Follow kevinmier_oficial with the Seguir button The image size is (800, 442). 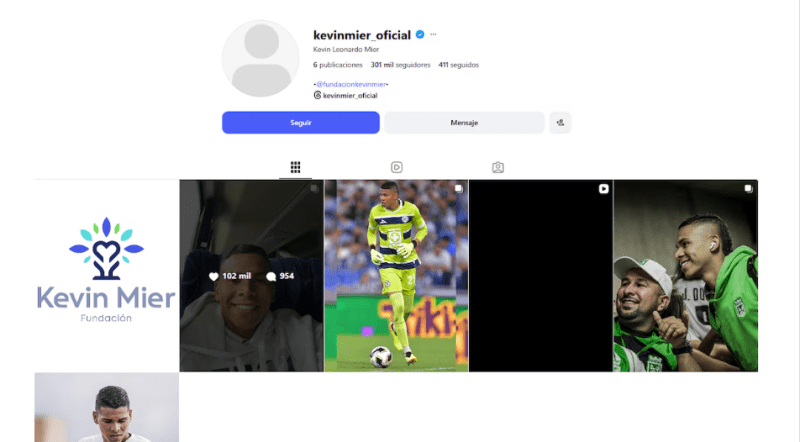300,123
